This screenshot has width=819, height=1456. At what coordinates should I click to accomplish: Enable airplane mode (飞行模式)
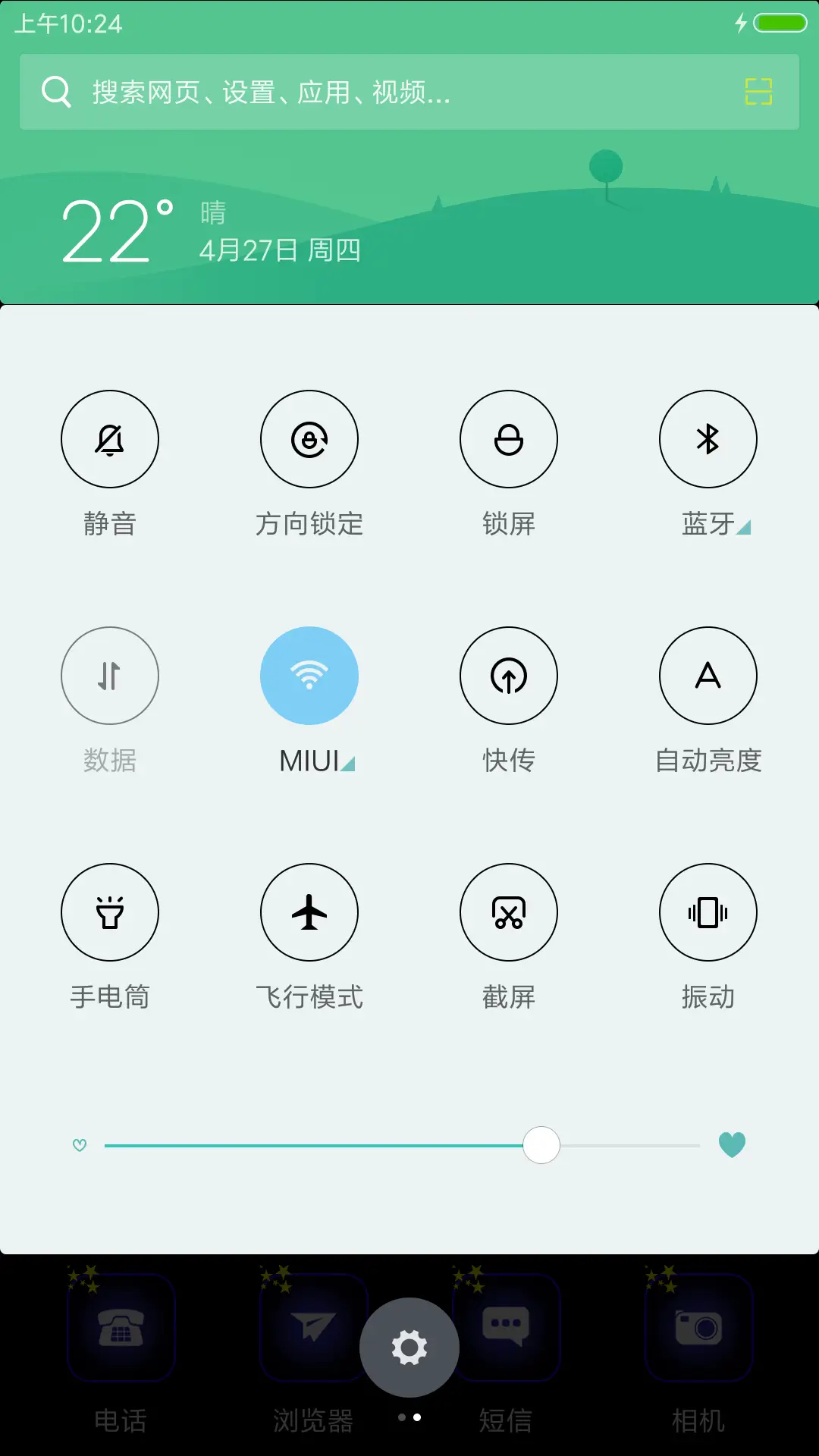pos(309,912)
